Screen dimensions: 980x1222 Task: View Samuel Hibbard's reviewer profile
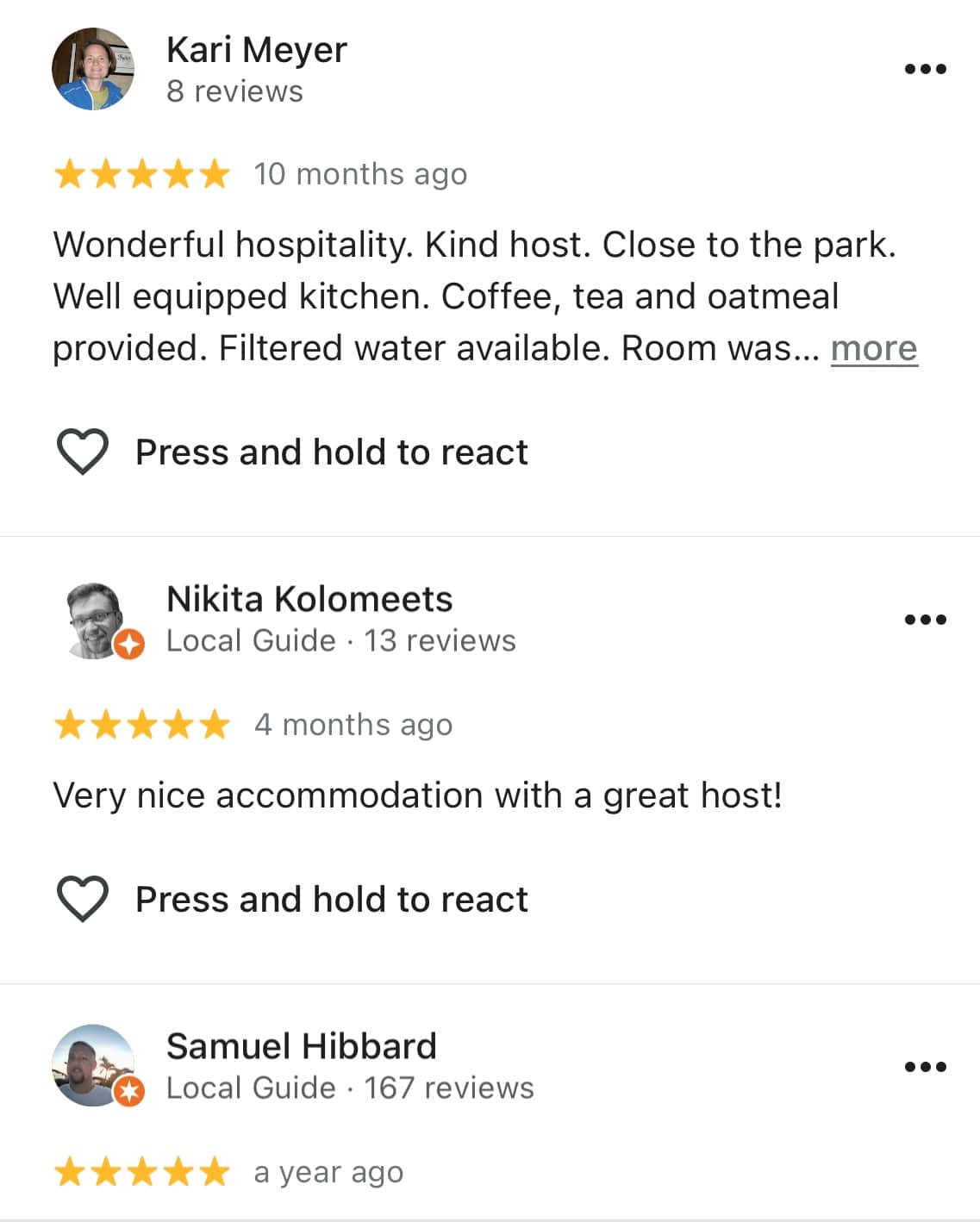pos(301,1047)
